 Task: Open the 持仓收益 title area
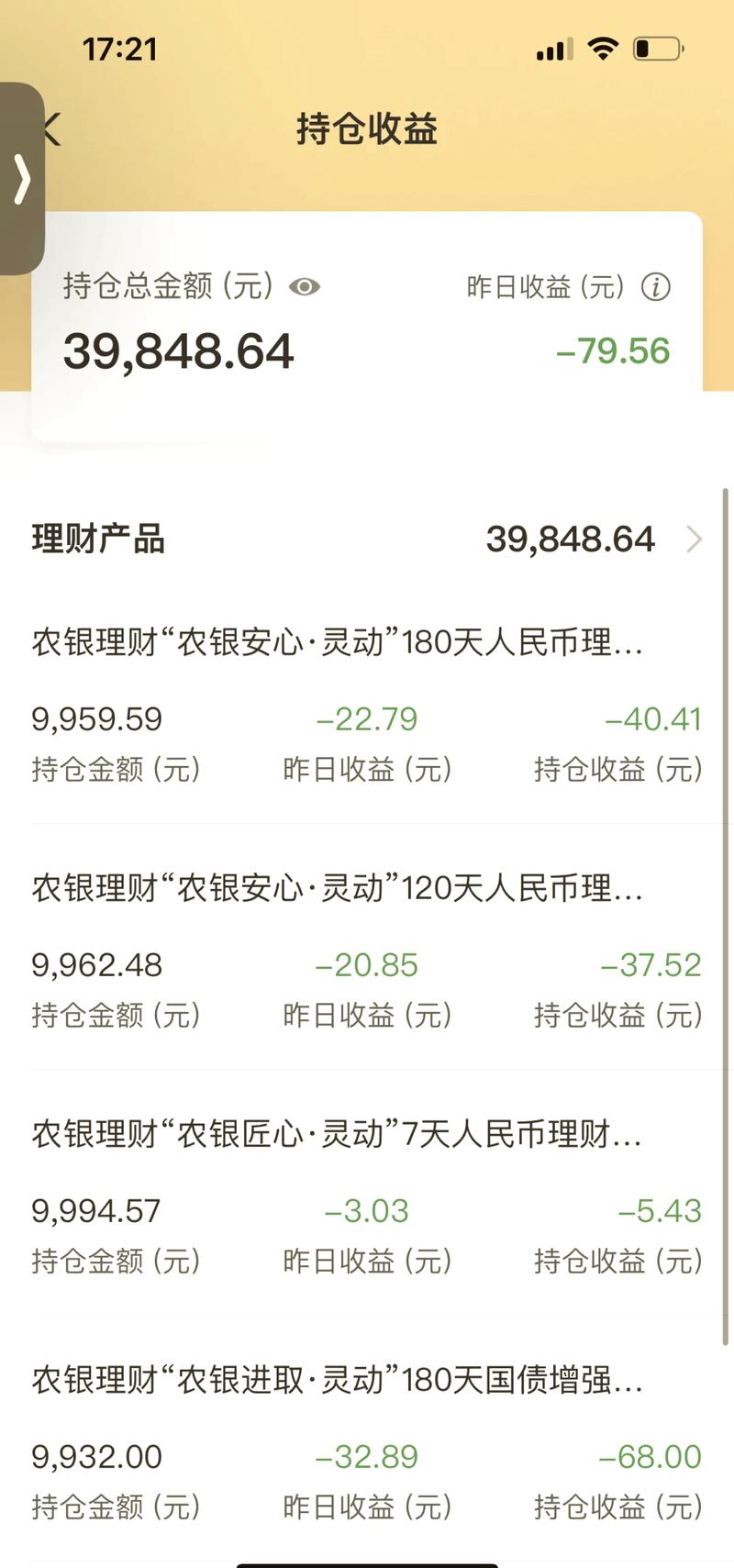(366, 130)
